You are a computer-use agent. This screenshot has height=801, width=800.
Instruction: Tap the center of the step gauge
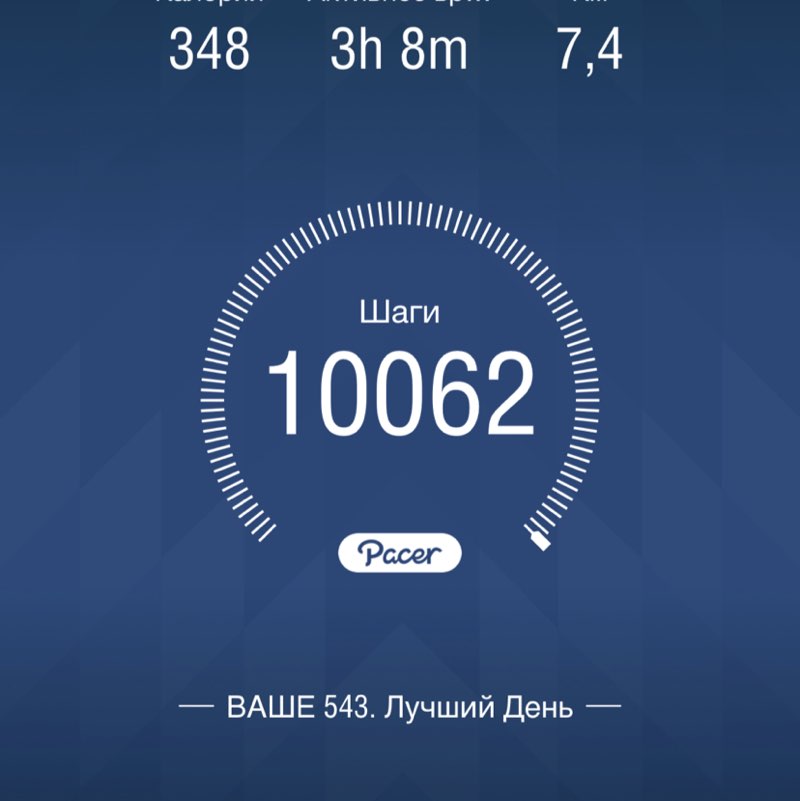pyautogui.click(x=400, y=390)
